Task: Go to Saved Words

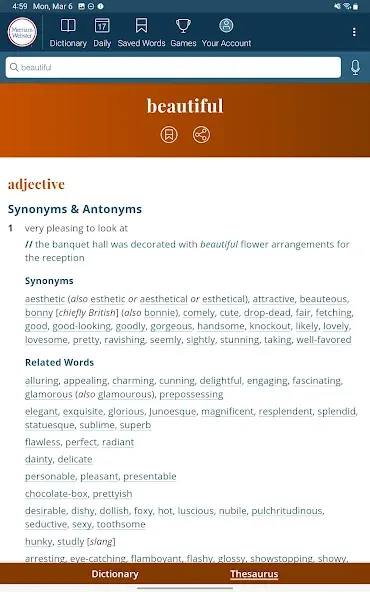Action: 141,33
